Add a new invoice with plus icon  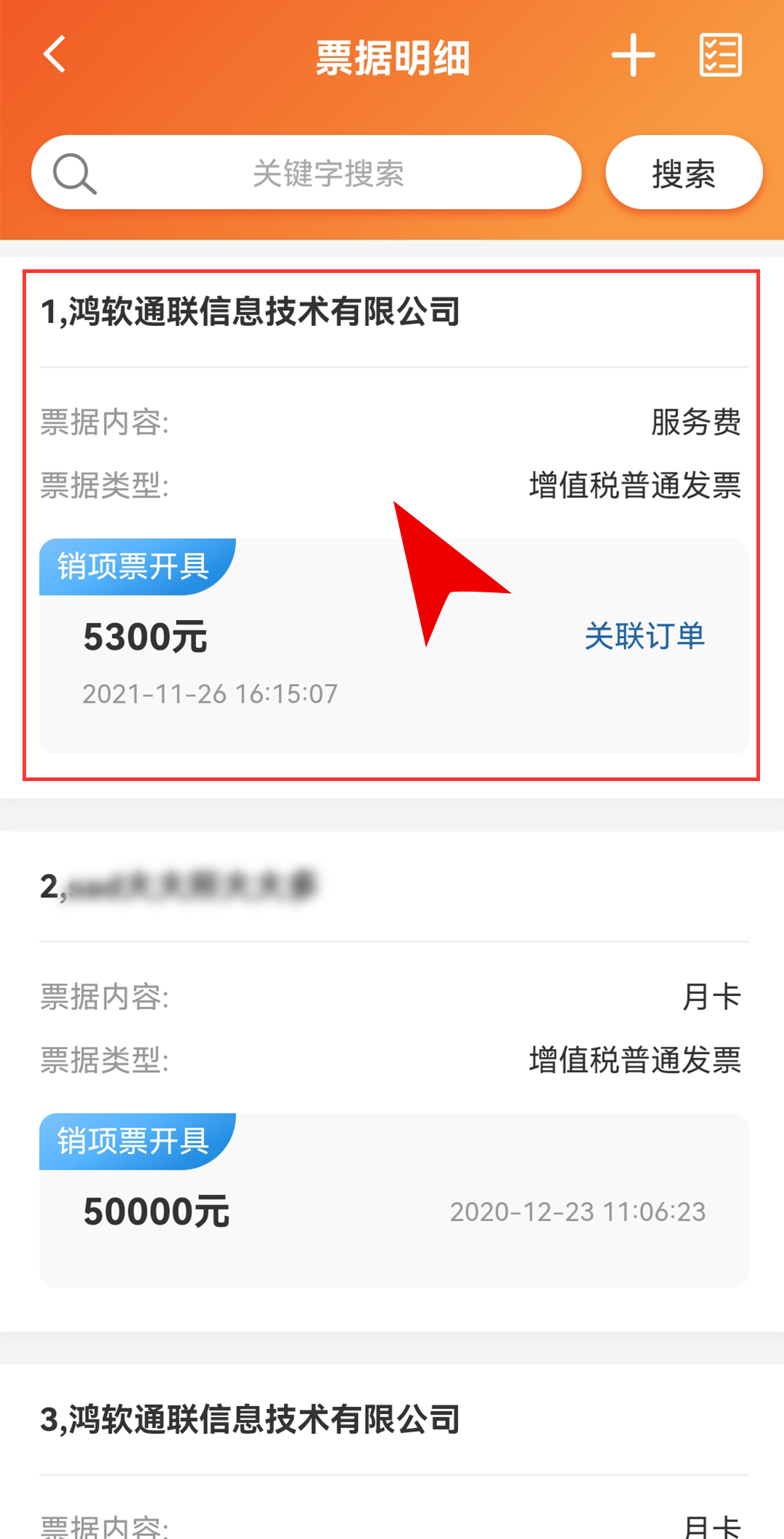click(x=632, y=55)
